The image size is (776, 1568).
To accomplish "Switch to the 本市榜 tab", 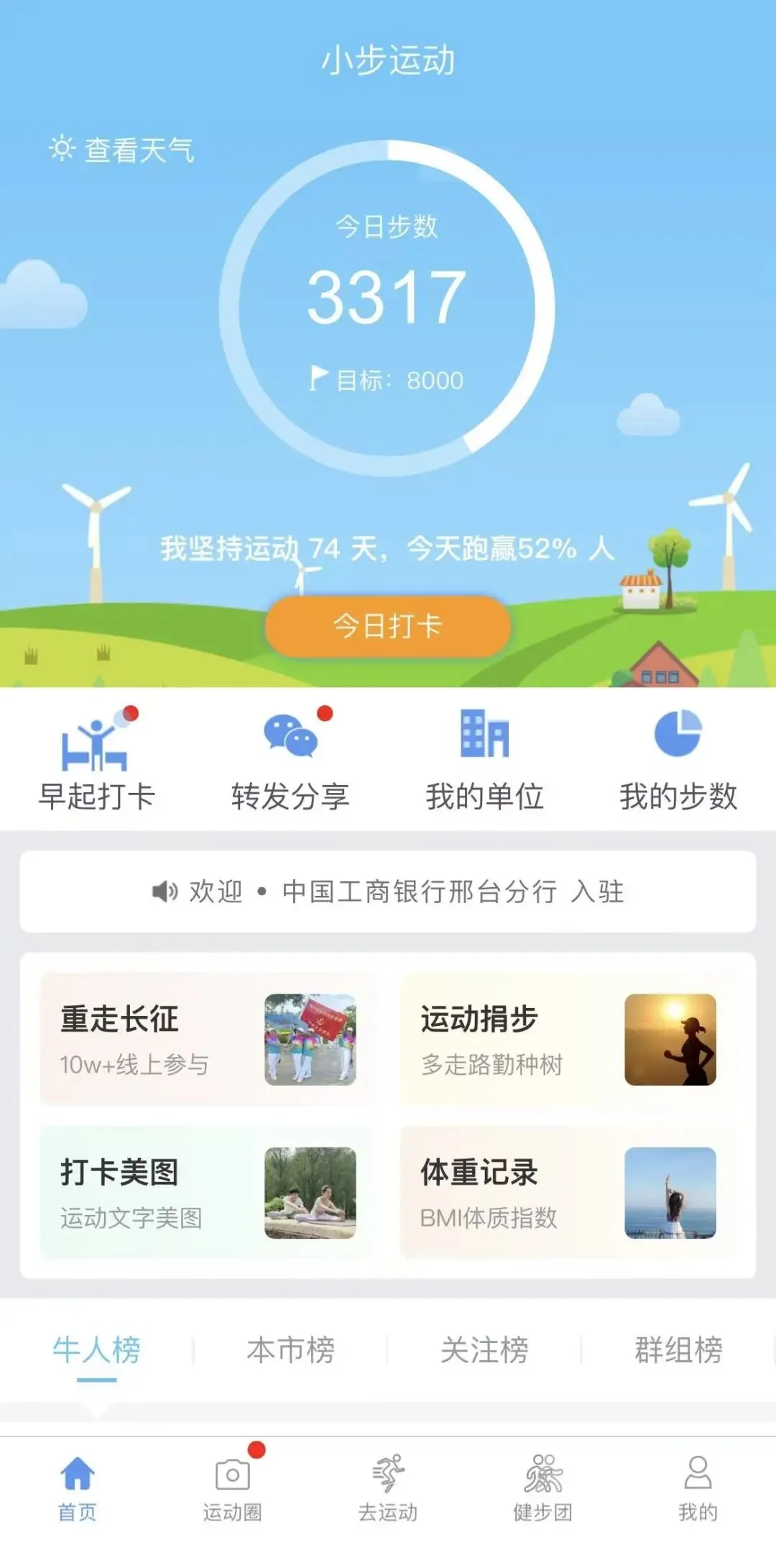I will [291, 1350].
